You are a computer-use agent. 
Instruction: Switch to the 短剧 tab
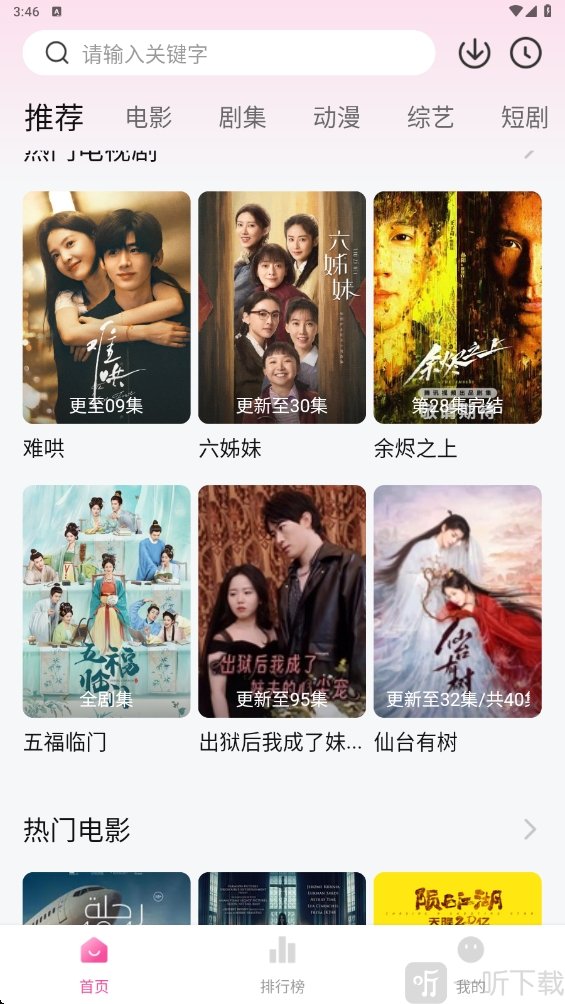[x=525, y=117]
